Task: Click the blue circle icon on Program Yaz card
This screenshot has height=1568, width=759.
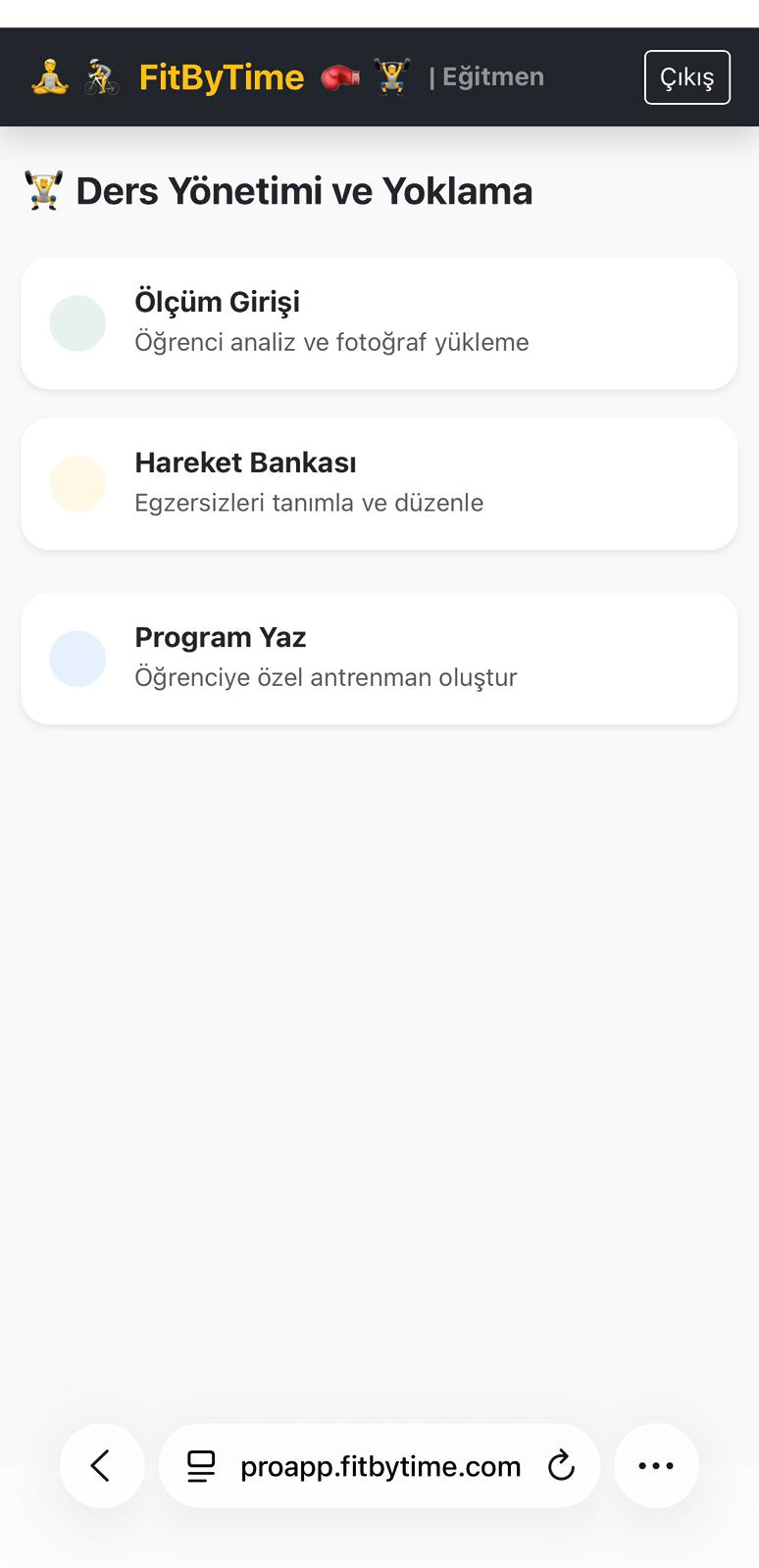Action: [x=77, y=659]
